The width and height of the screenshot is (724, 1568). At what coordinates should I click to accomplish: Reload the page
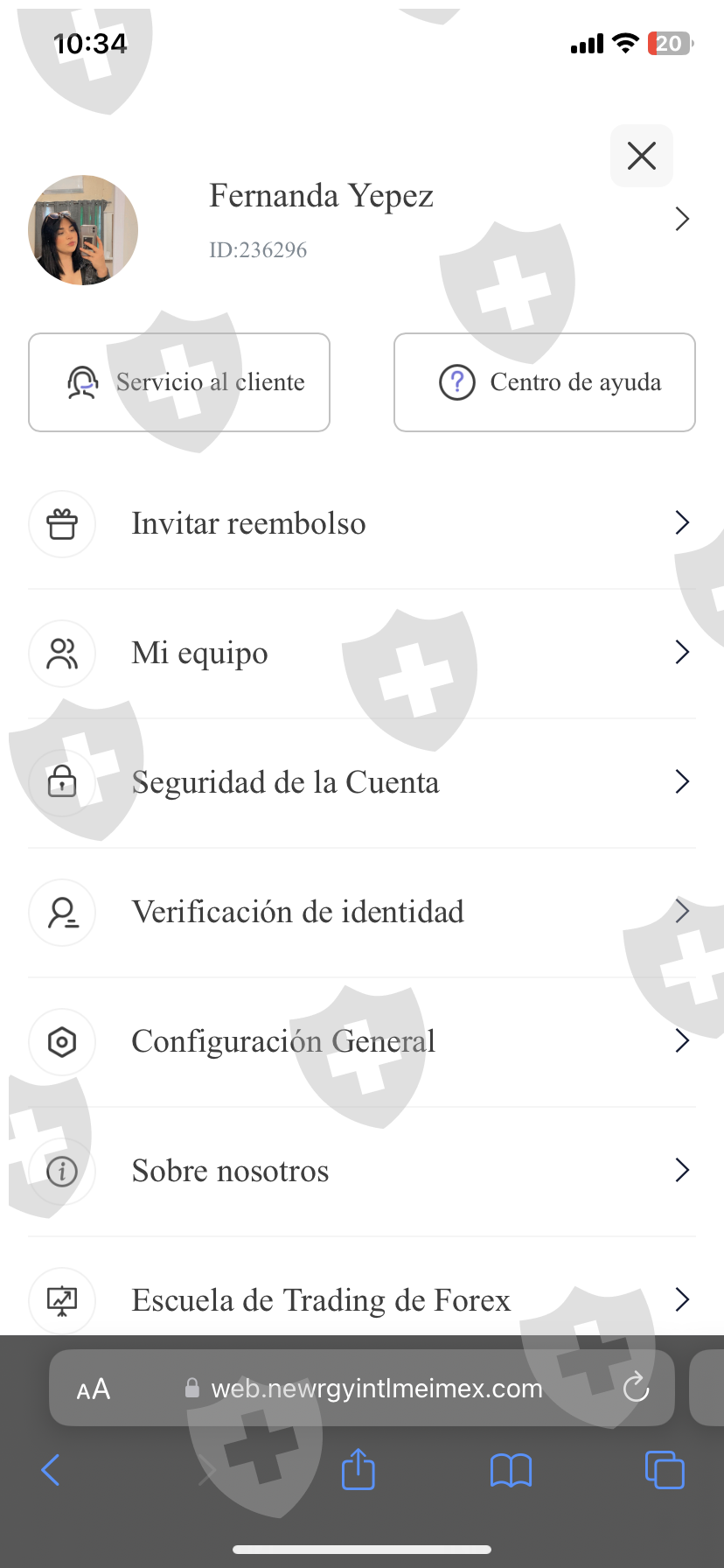pyautogui.click(x=636, y=1388)
